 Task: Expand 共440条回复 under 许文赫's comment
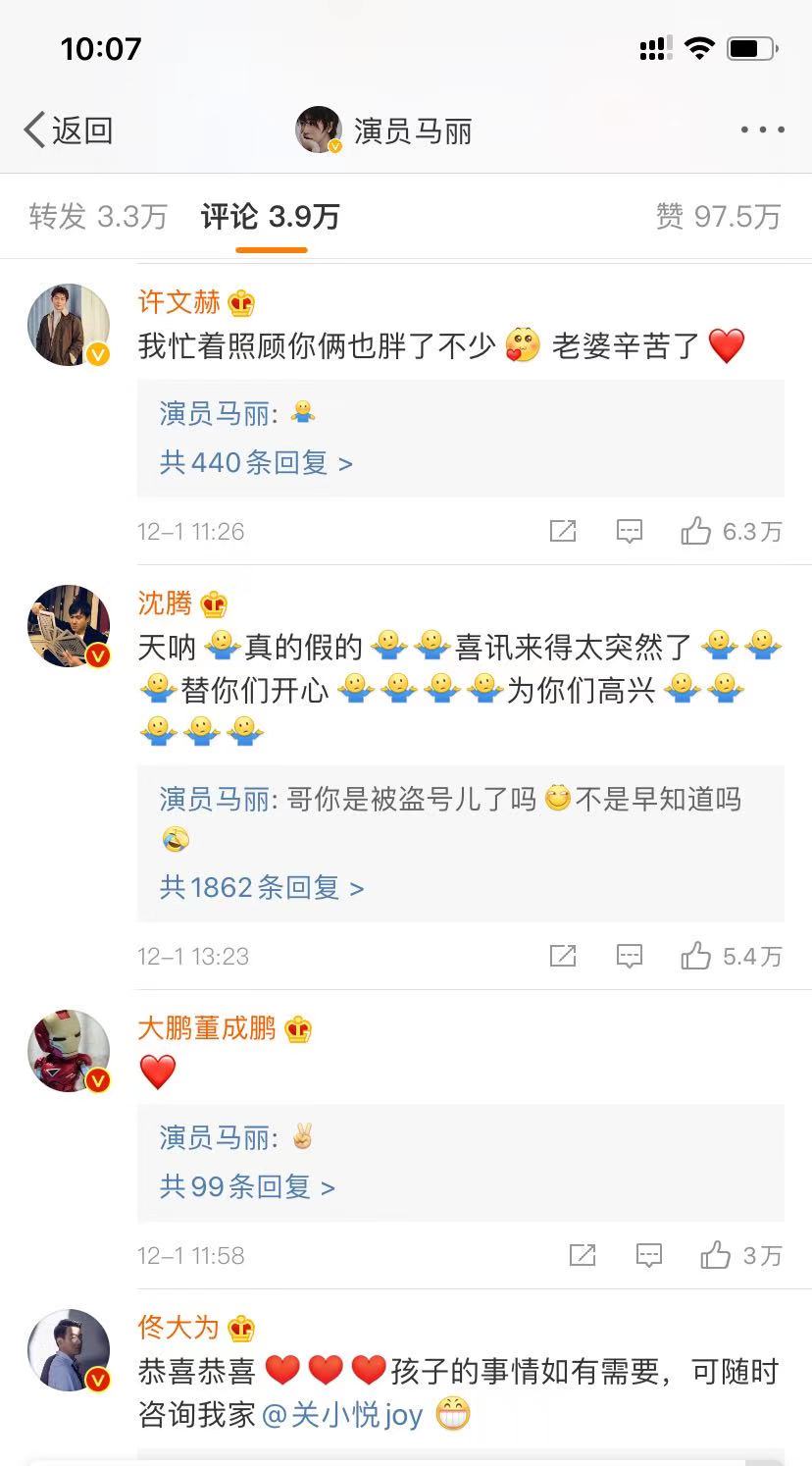[x=256, y=462]
